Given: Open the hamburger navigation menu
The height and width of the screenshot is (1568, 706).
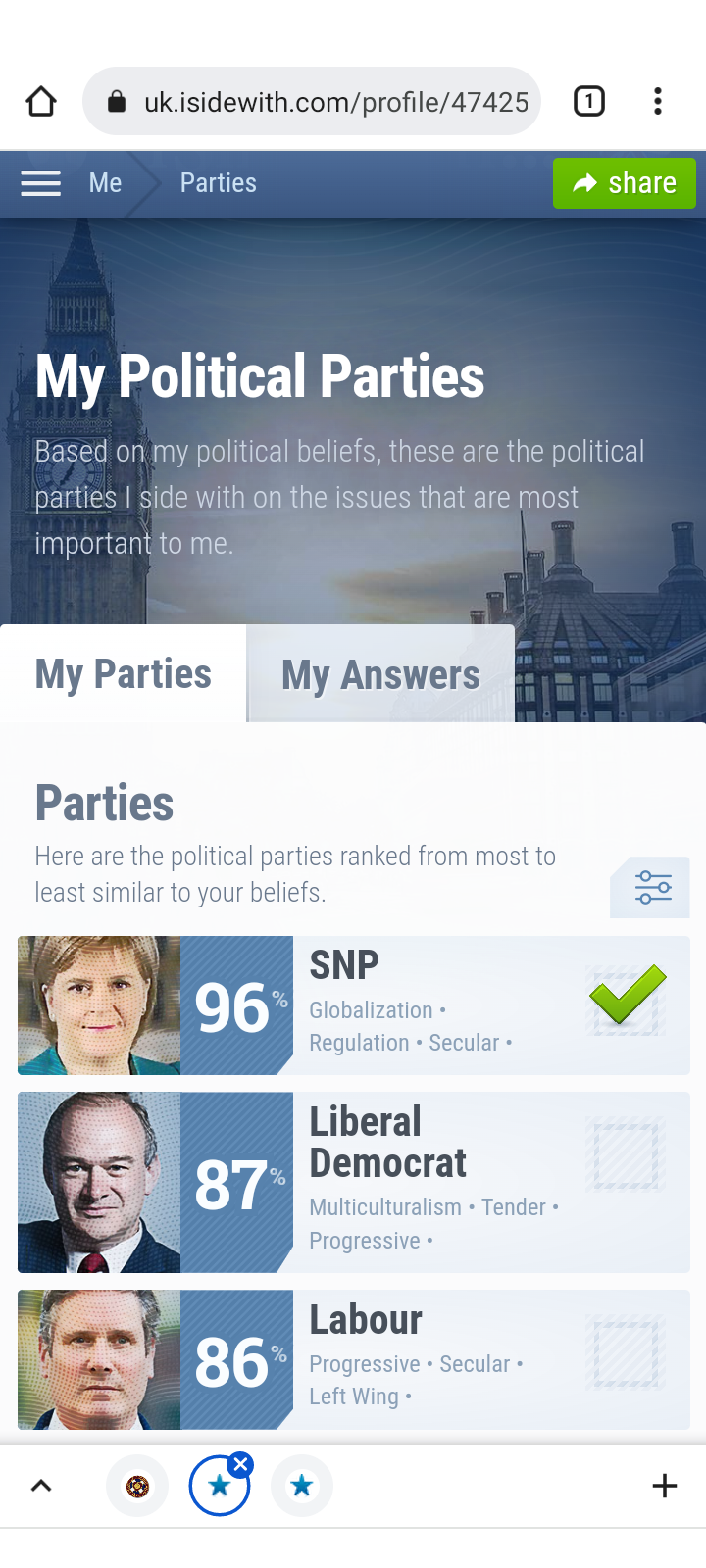Looking at the screenshot, I should (x=41, y=183).
